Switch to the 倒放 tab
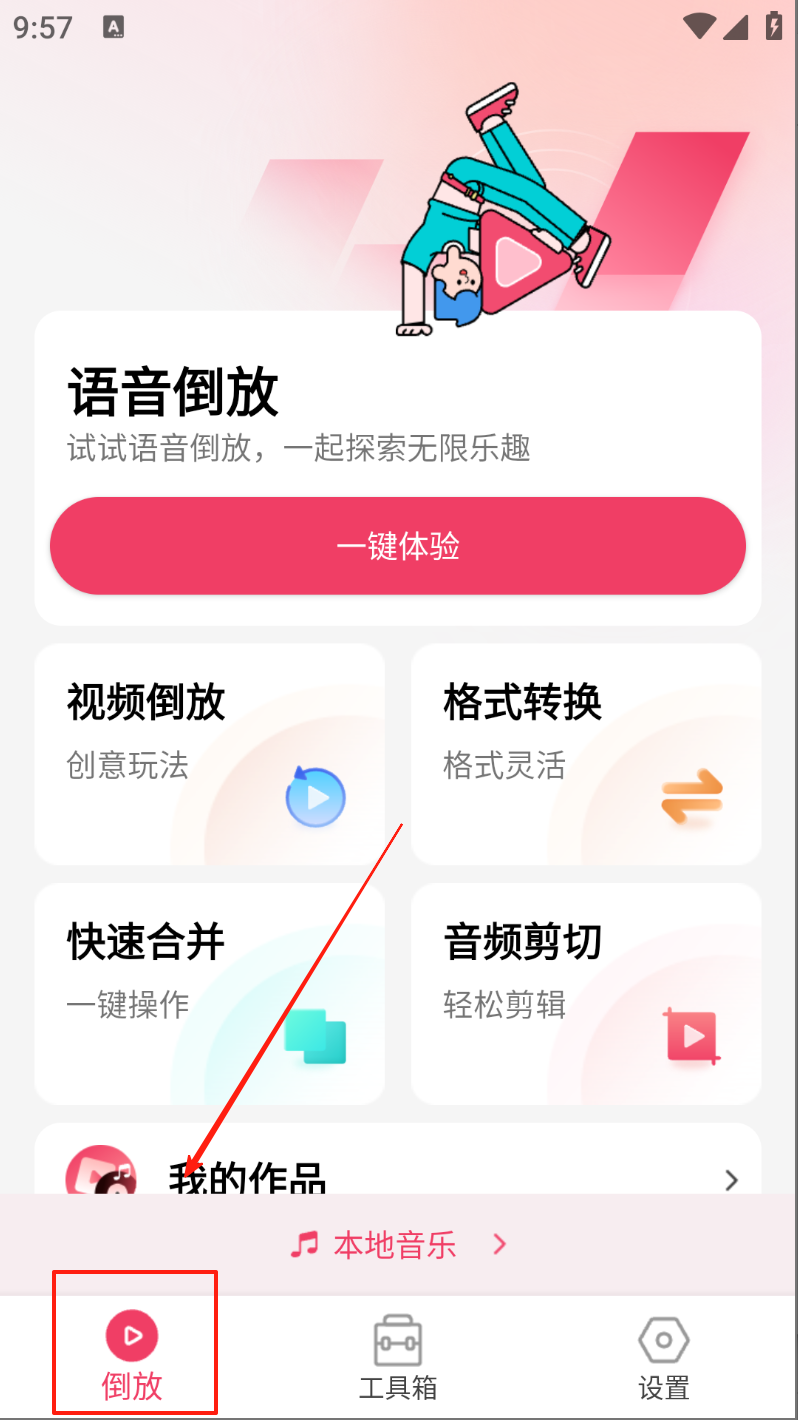798x1420 pixels. coord(132,1355)
